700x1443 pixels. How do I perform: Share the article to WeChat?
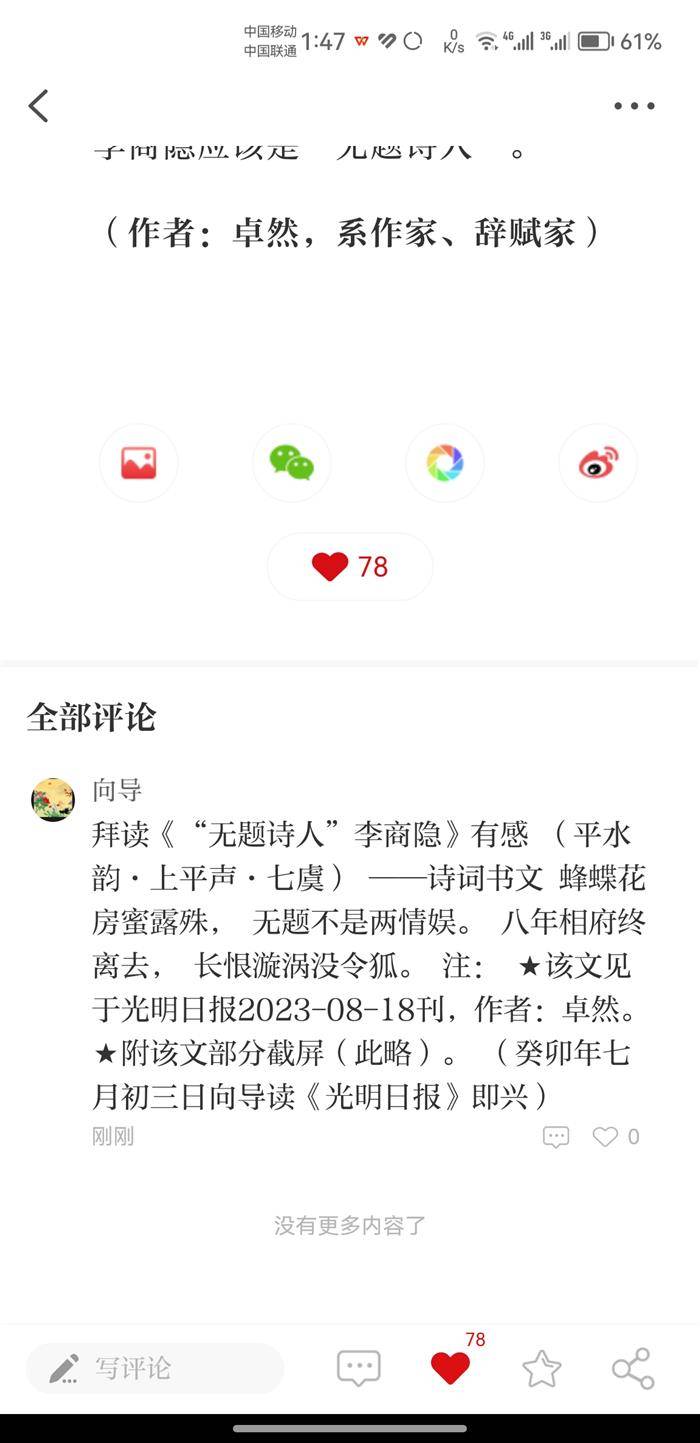tap(291, 463)
